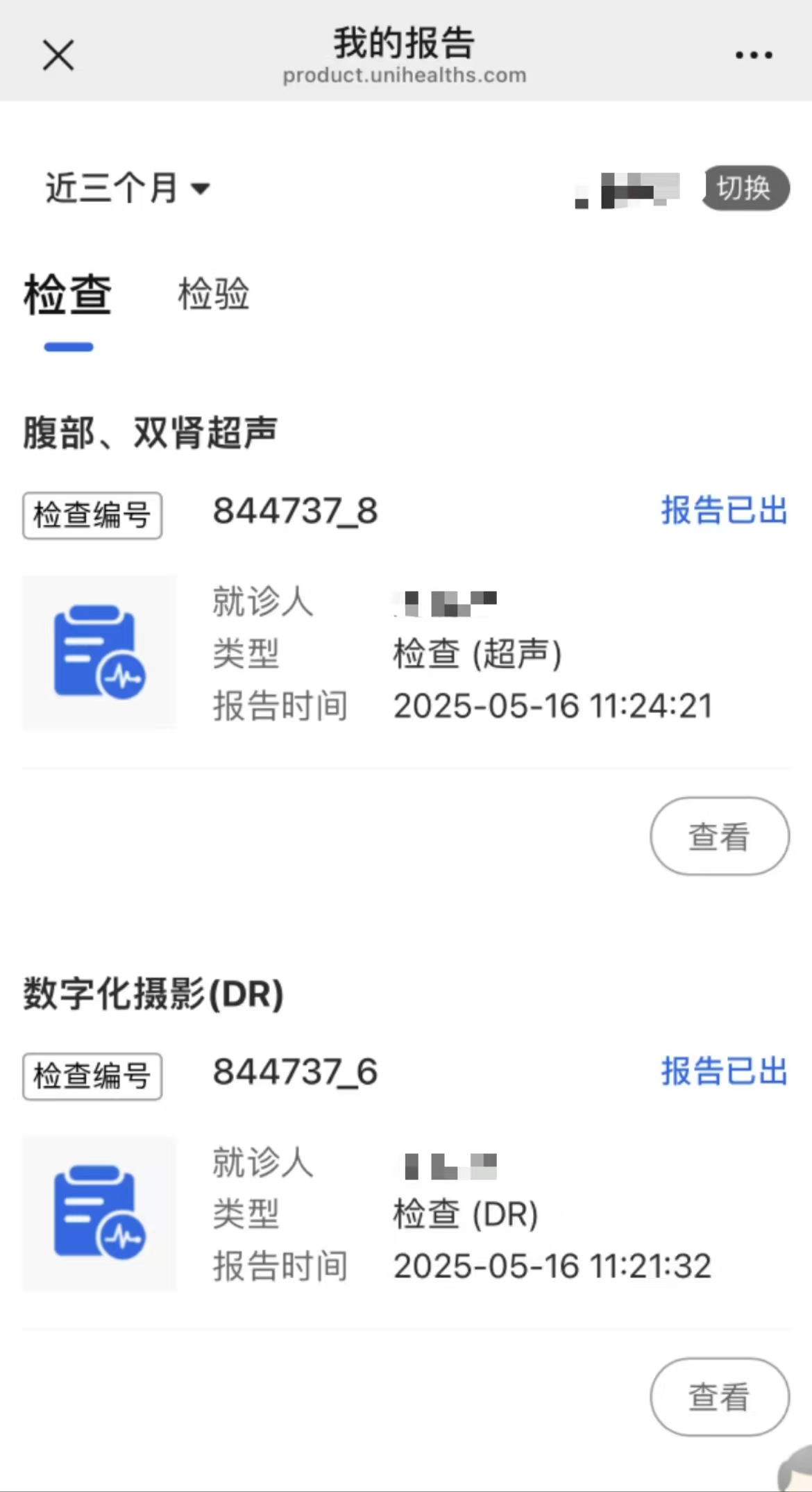Viewport: 812px width, 1492px height.
Task: Open the floating assistant avatar
Action: tap(797, 1470)
